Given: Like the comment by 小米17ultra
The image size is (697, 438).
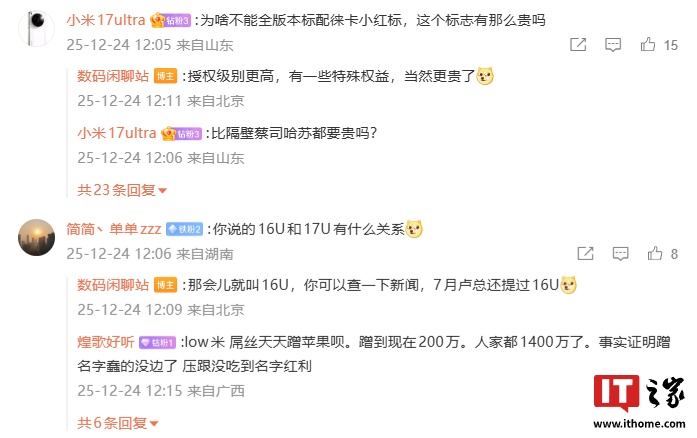Looking at the screenshot, I should (648, 45).
